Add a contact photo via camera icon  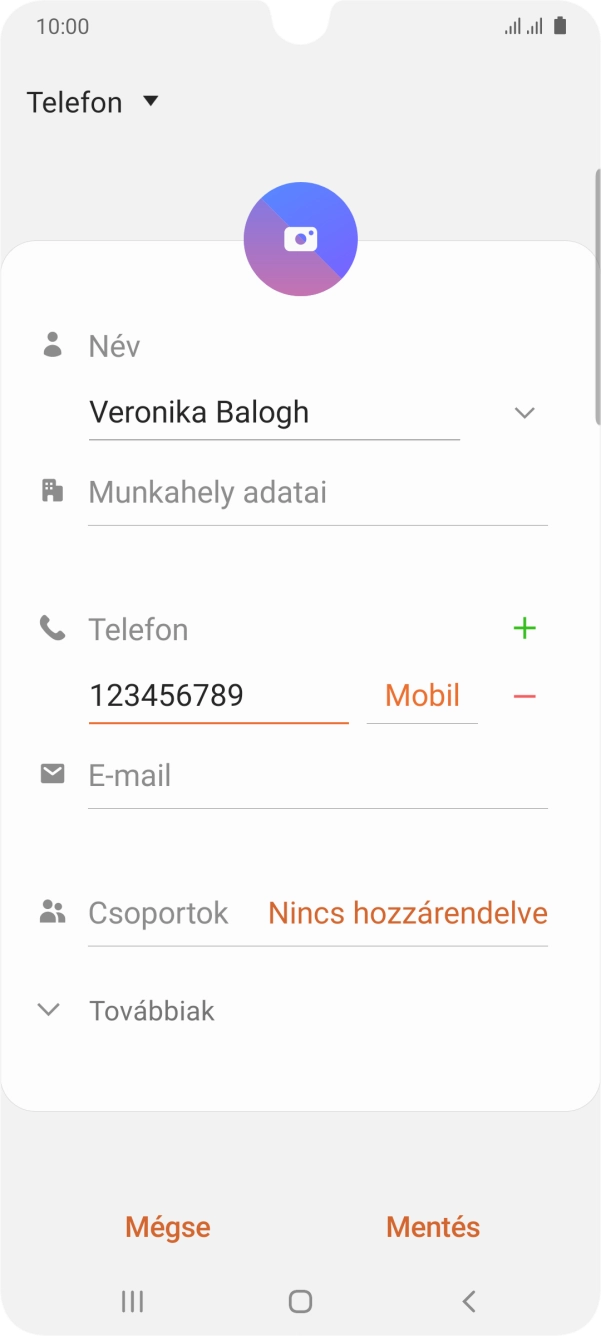(300, 239)
